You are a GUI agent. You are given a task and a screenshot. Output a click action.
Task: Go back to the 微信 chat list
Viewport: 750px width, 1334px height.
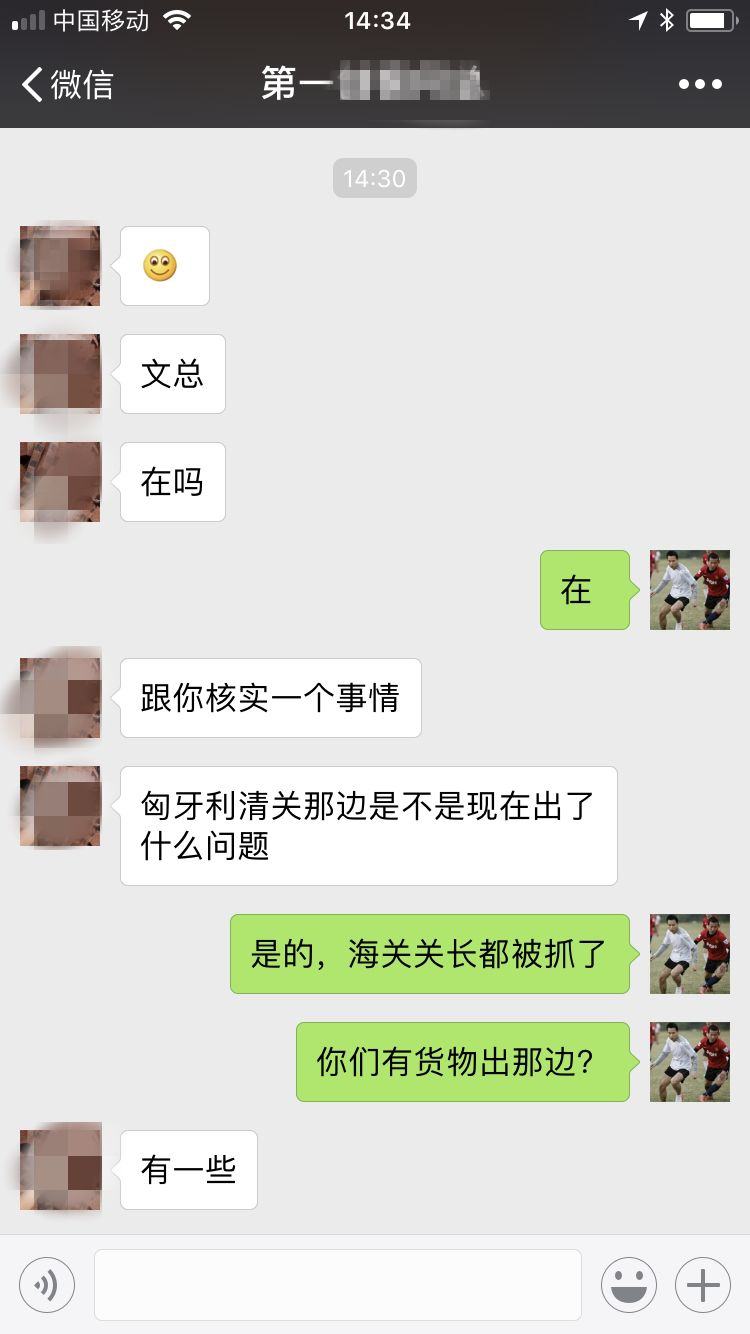[x=68, y=85]
